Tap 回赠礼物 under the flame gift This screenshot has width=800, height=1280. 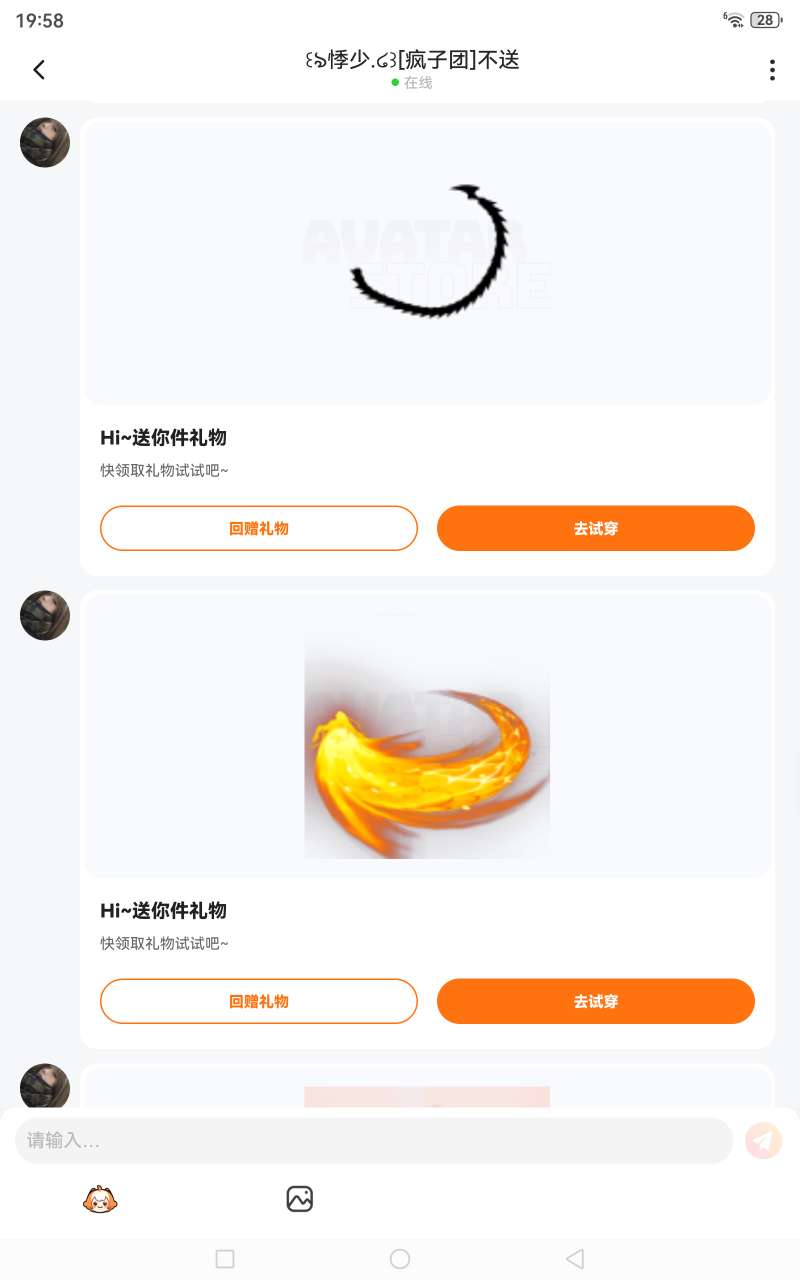(259, 1001)
